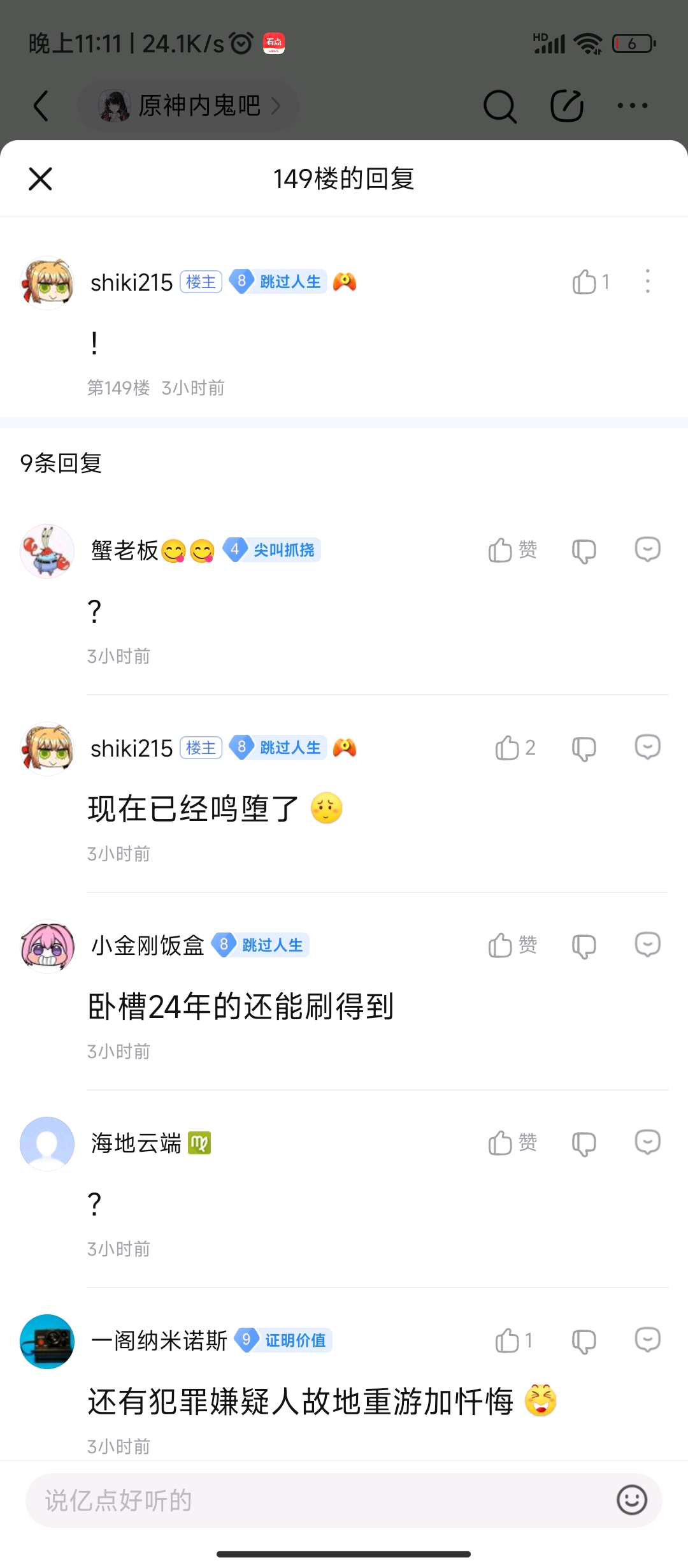Like 小金刚饭盒's reply
Viewport: 688px width, 1568px height.
[x=501, y=945]
